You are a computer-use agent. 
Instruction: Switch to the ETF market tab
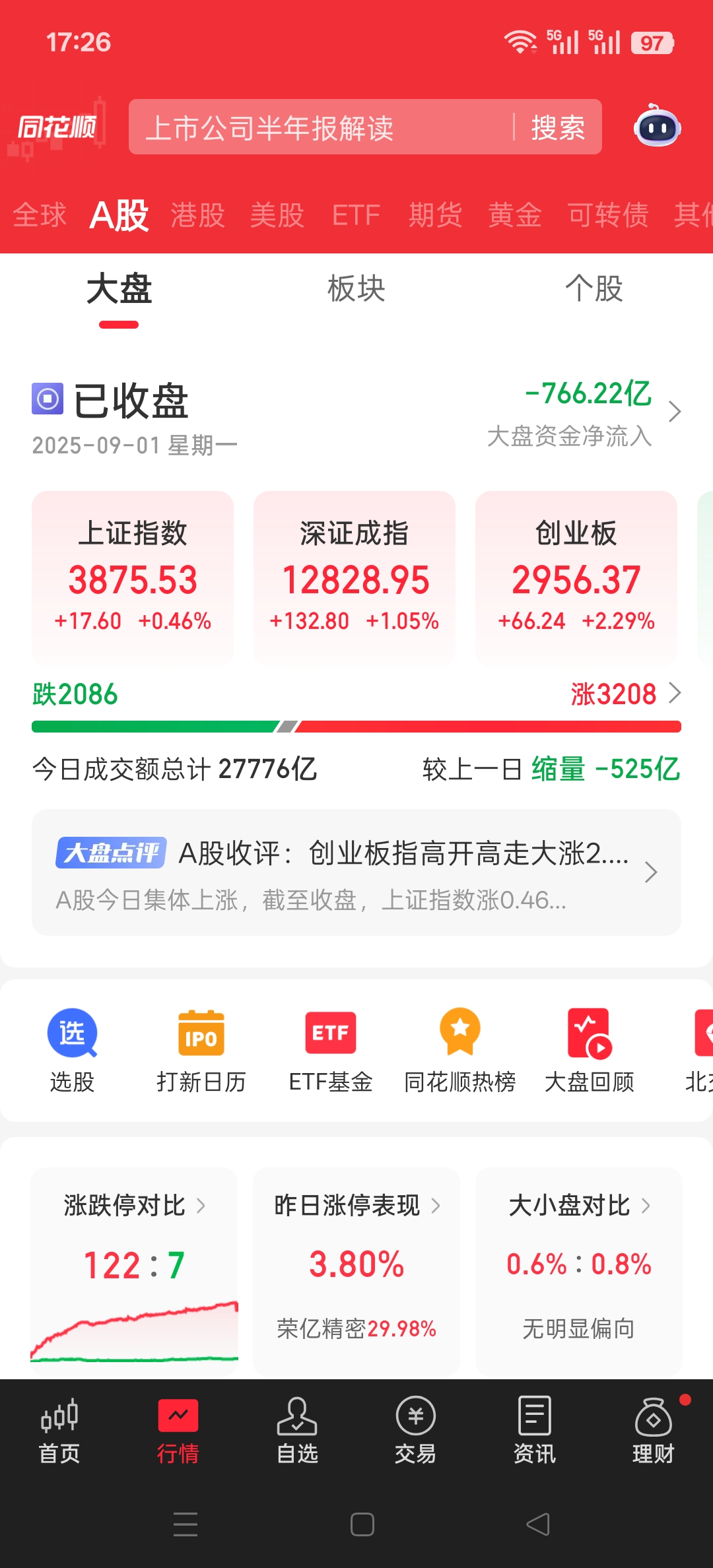click(356, 215)
